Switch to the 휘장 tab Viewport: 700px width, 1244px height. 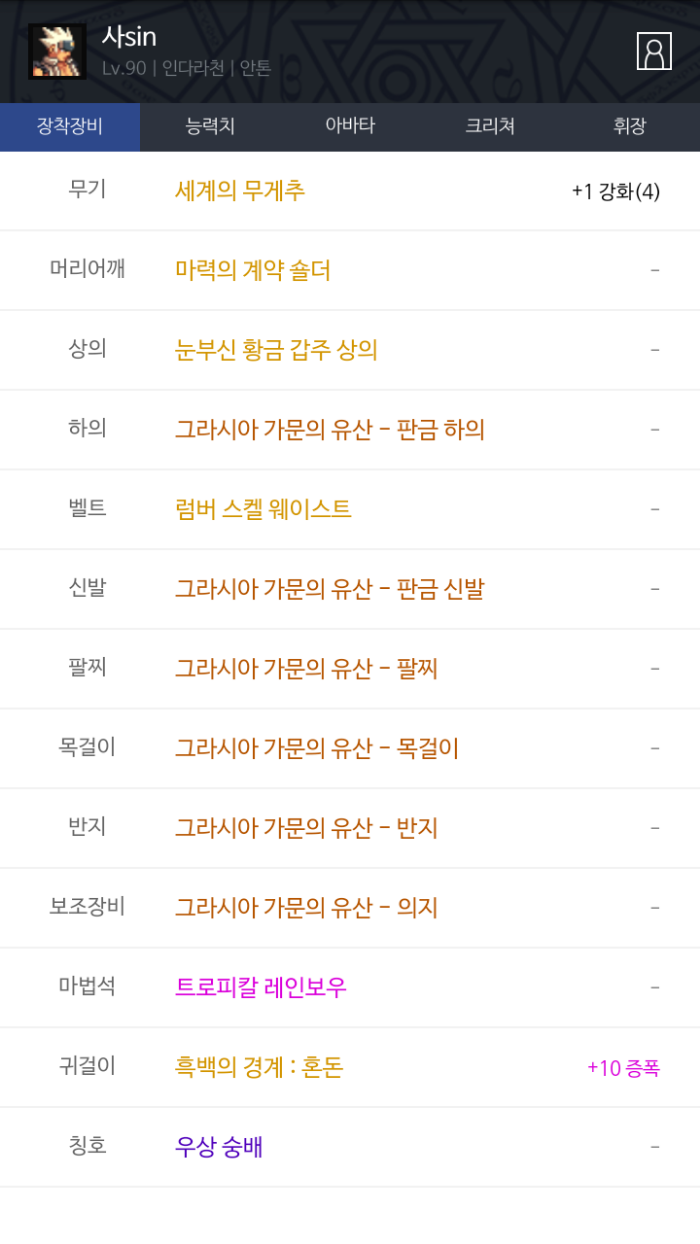(630, 127)
